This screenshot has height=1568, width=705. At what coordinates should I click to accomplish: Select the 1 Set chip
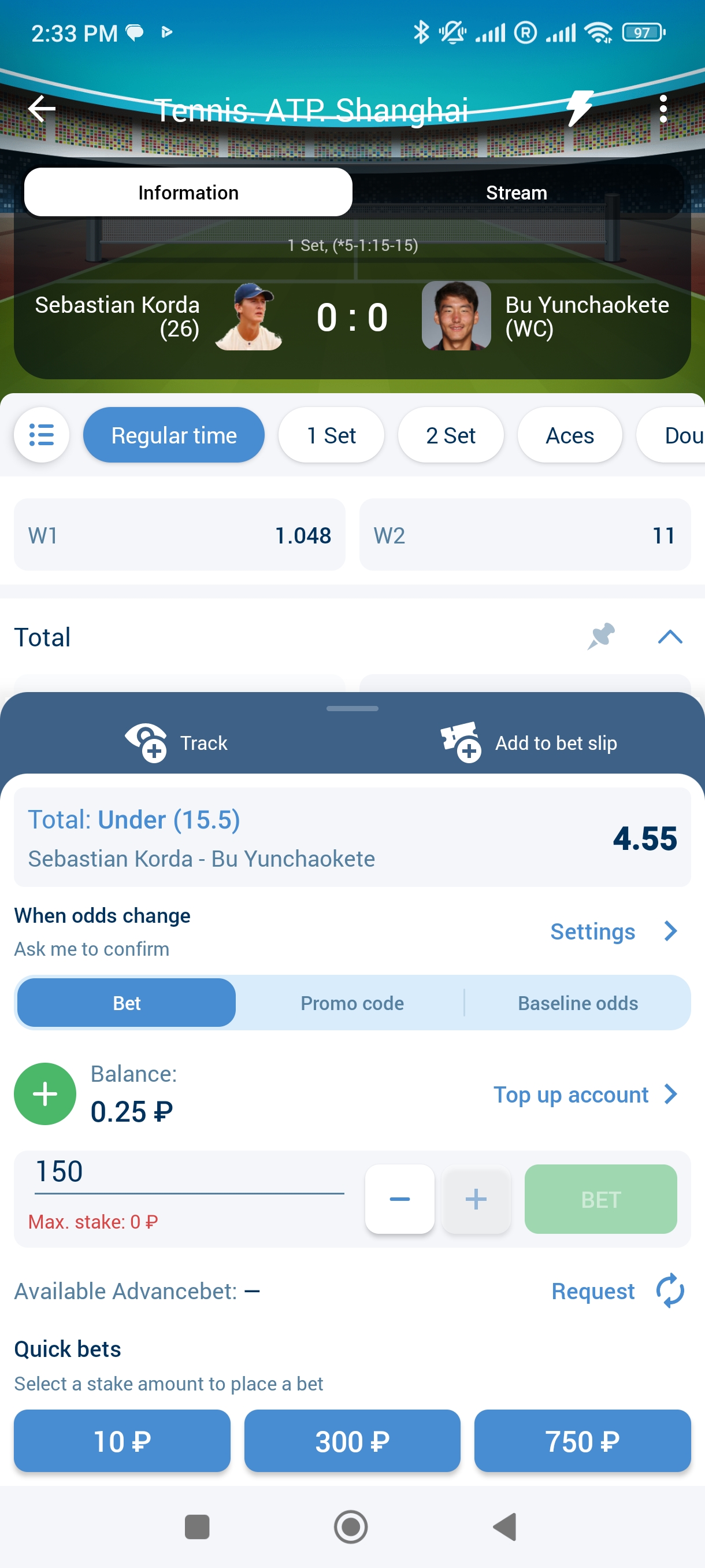point(331,435)
